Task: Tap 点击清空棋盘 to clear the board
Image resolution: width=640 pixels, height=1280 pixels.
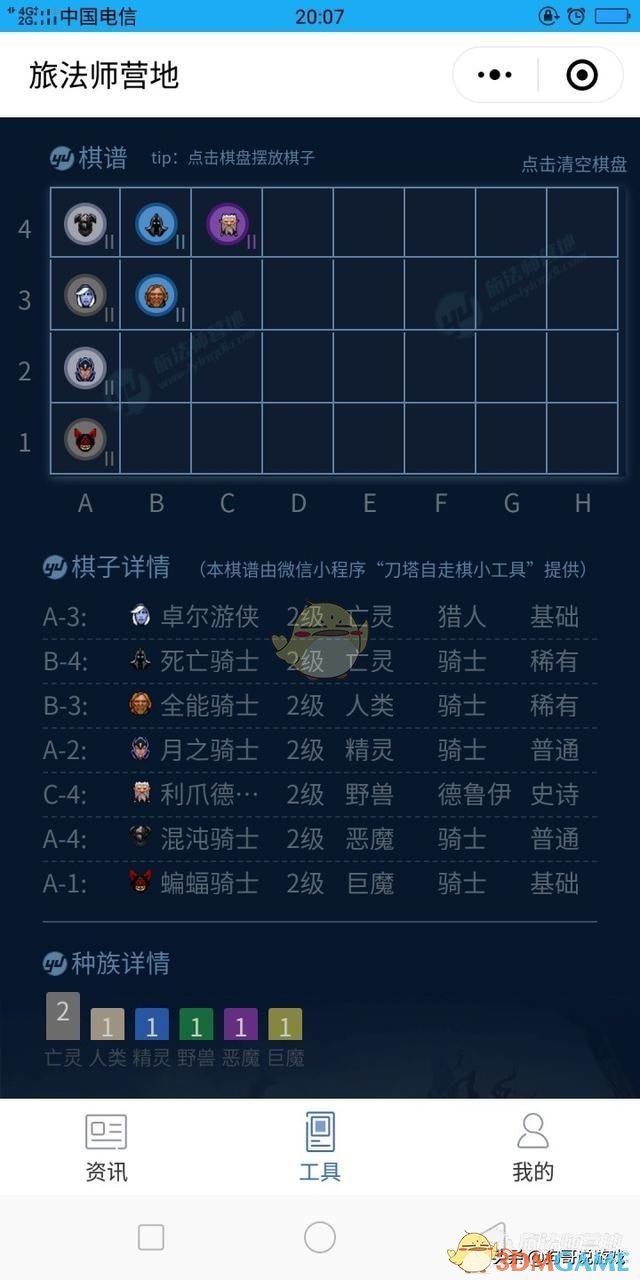Action: point(574,165)
